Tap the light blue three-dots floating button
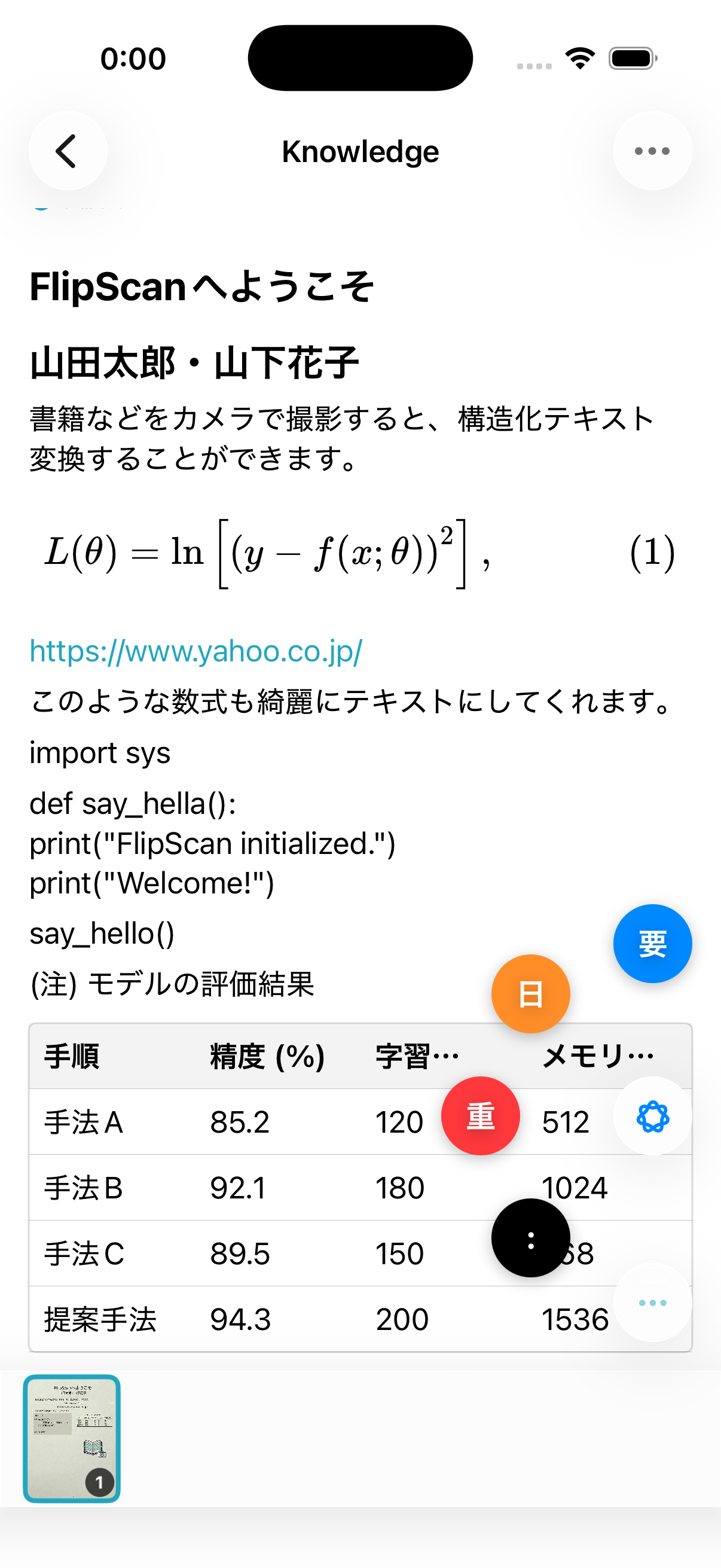 coord(652,1302)
